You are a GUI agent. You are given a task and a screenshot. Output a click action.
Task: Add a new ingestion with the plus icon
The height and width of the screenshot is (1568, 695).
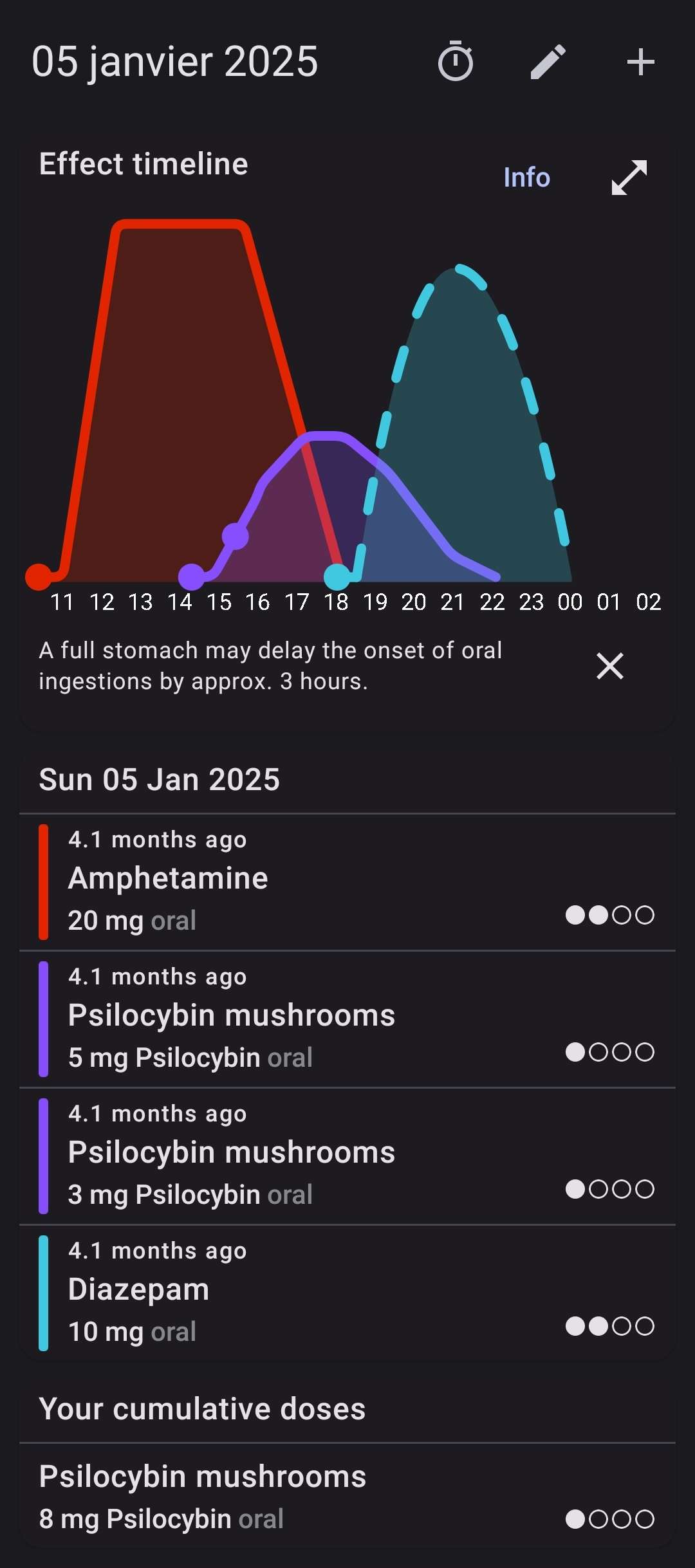click(x=641, y=62)
